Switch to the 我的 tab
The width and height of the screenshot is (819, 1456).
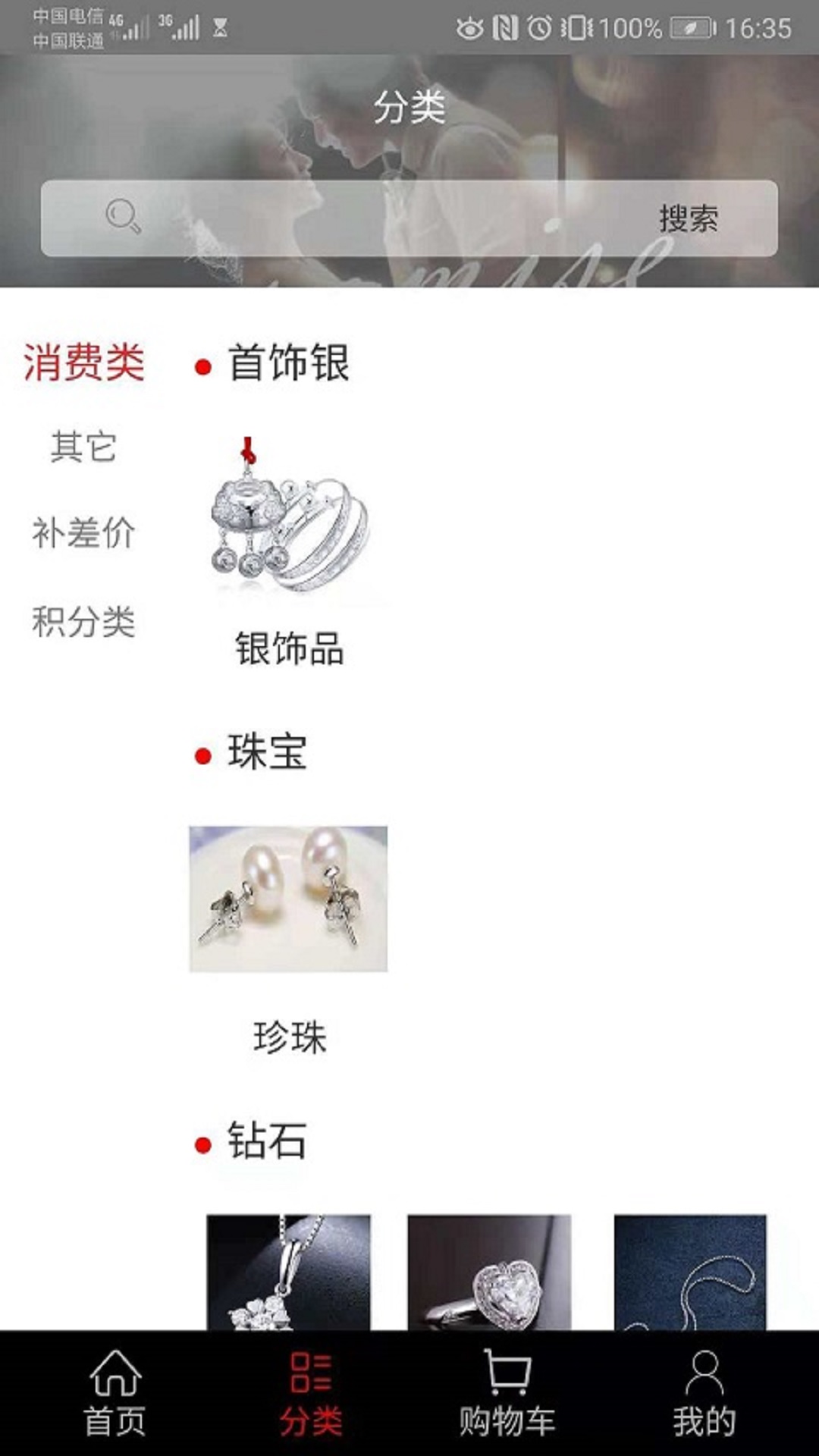pos(704,1393)
